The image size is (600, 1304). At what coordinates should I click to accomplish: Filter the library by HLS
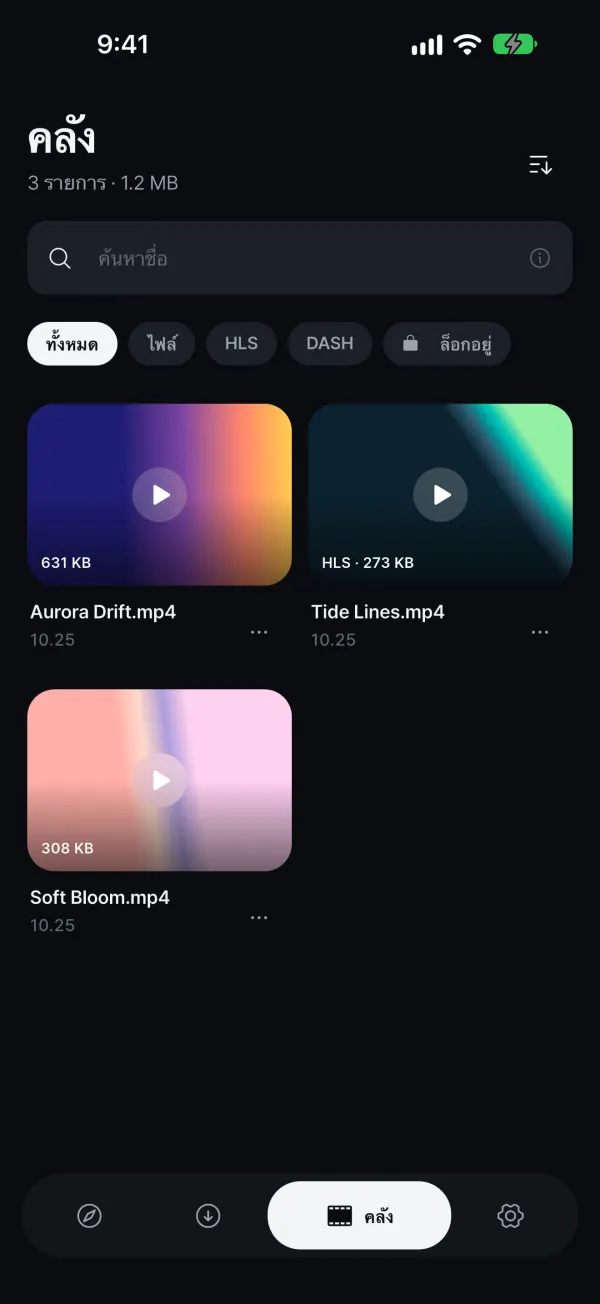[241, 344]
